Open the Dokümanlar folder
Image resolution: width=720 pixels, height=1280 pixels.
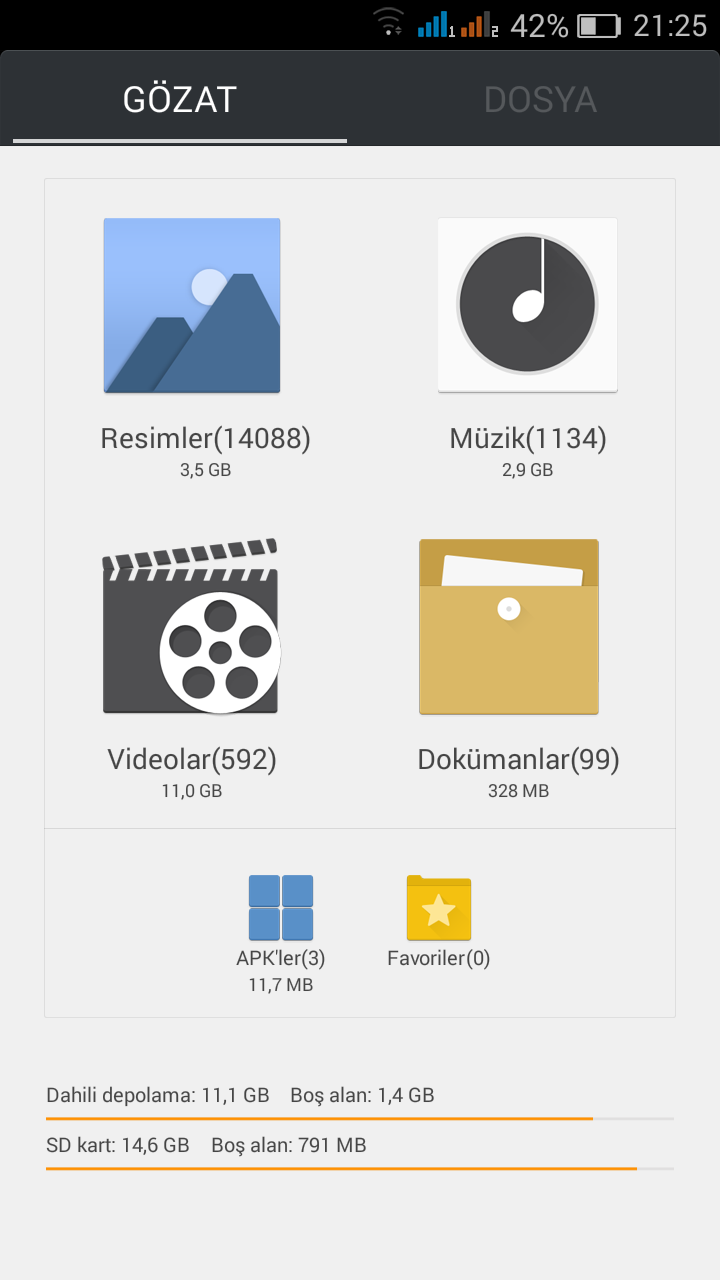pyautogui.click(x=509, y=627)
